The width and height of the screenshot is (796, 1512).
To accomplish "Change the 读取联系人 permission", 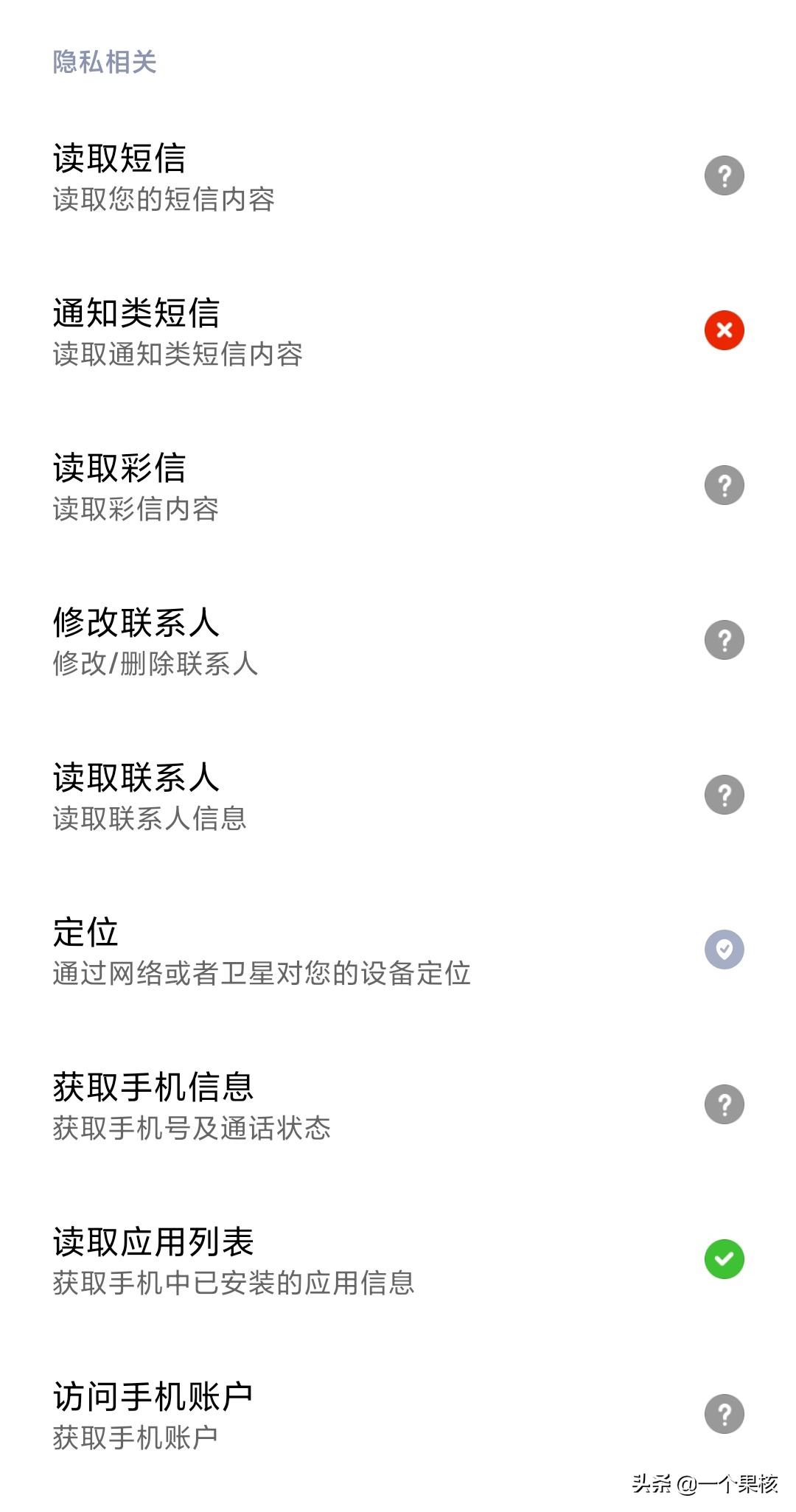I will click(x=398, y=795).
